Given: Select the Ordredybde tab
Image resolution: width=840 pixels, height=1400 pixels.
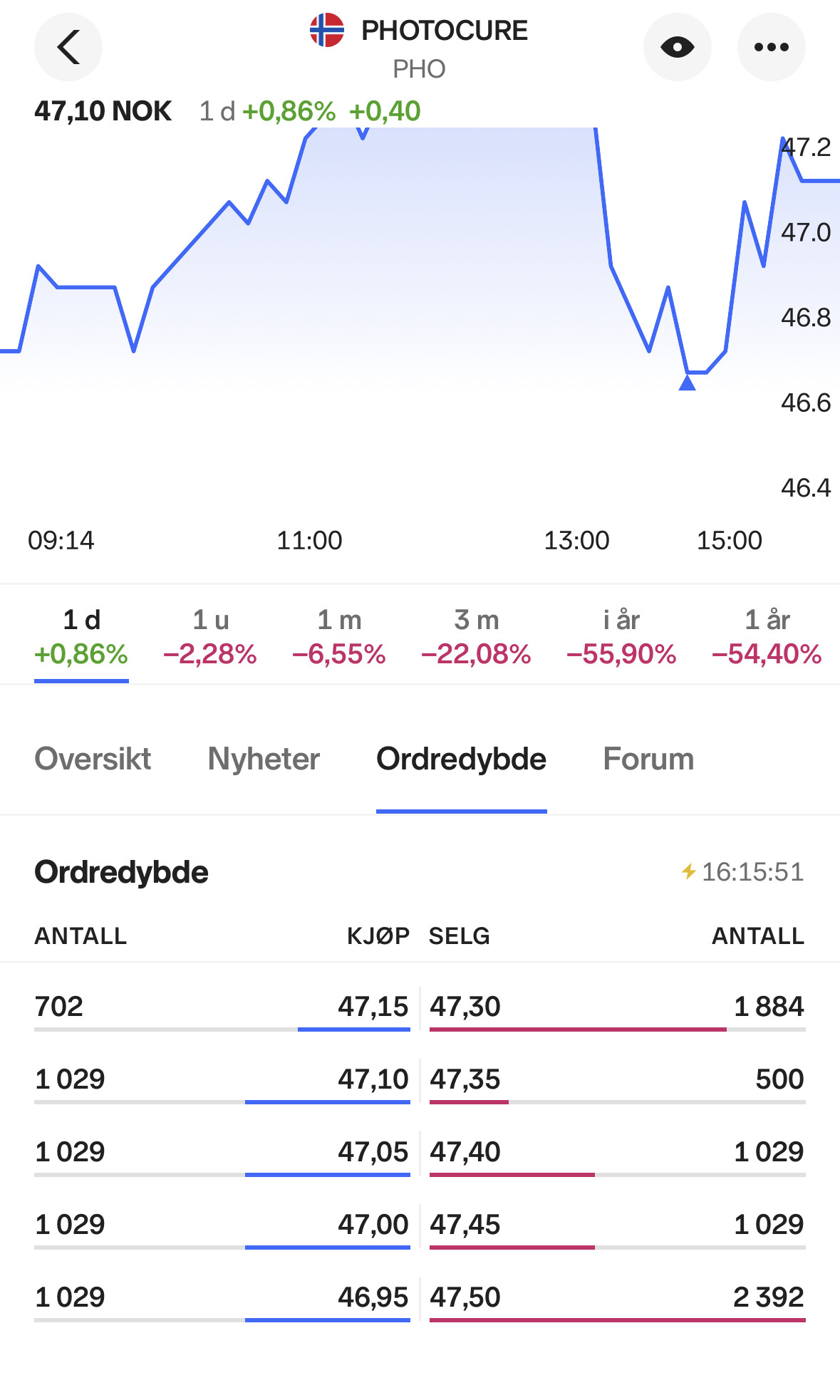Looking at the screenshot, I should pyautogui.click(x=461, y=759).
